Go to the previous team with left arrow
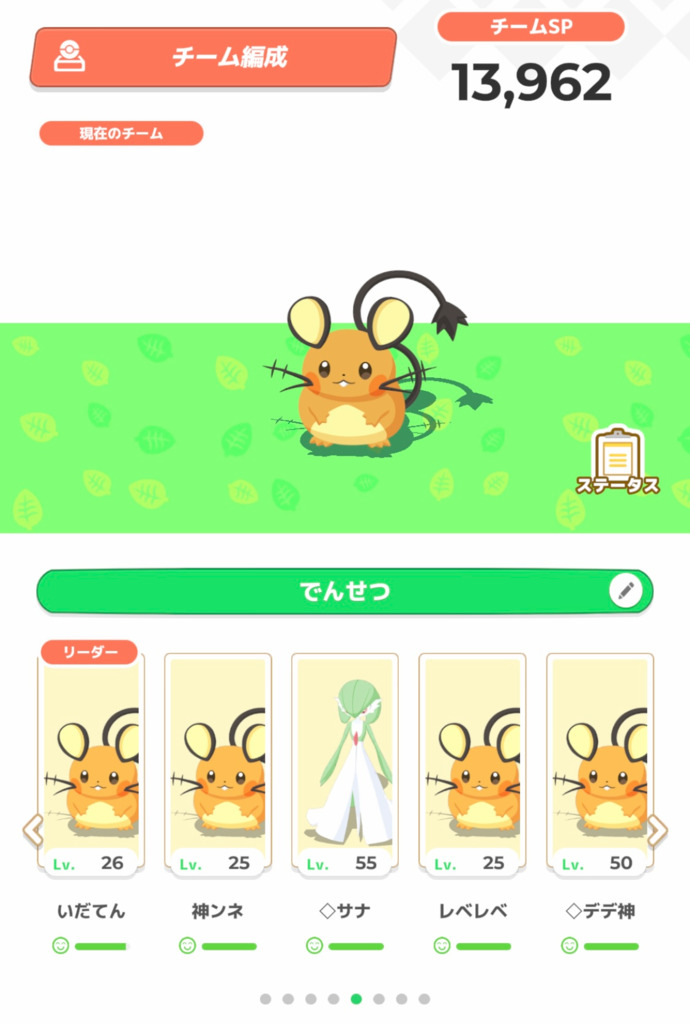 click(x=33, y=830)
